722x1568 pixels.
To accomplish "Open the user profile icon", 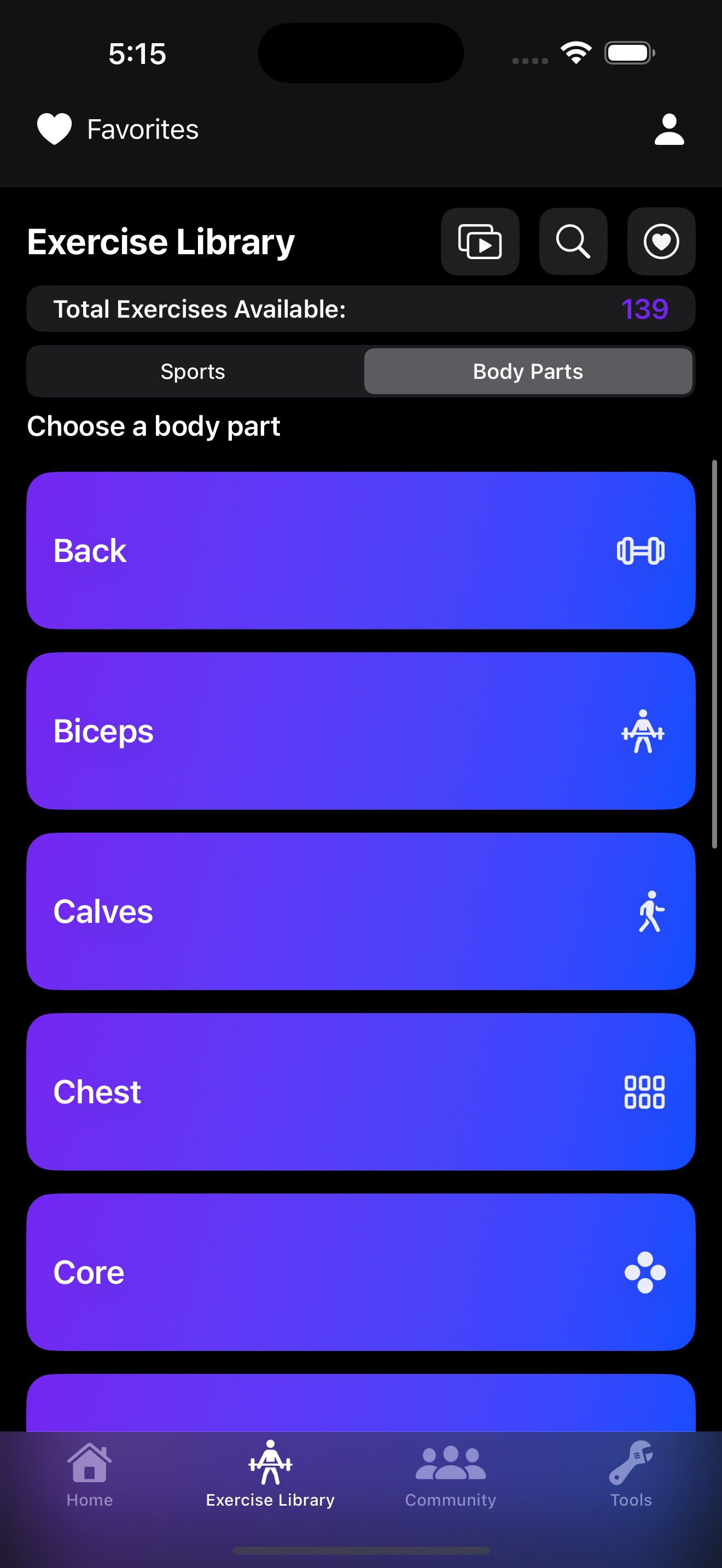I will [x=669, y=129].
